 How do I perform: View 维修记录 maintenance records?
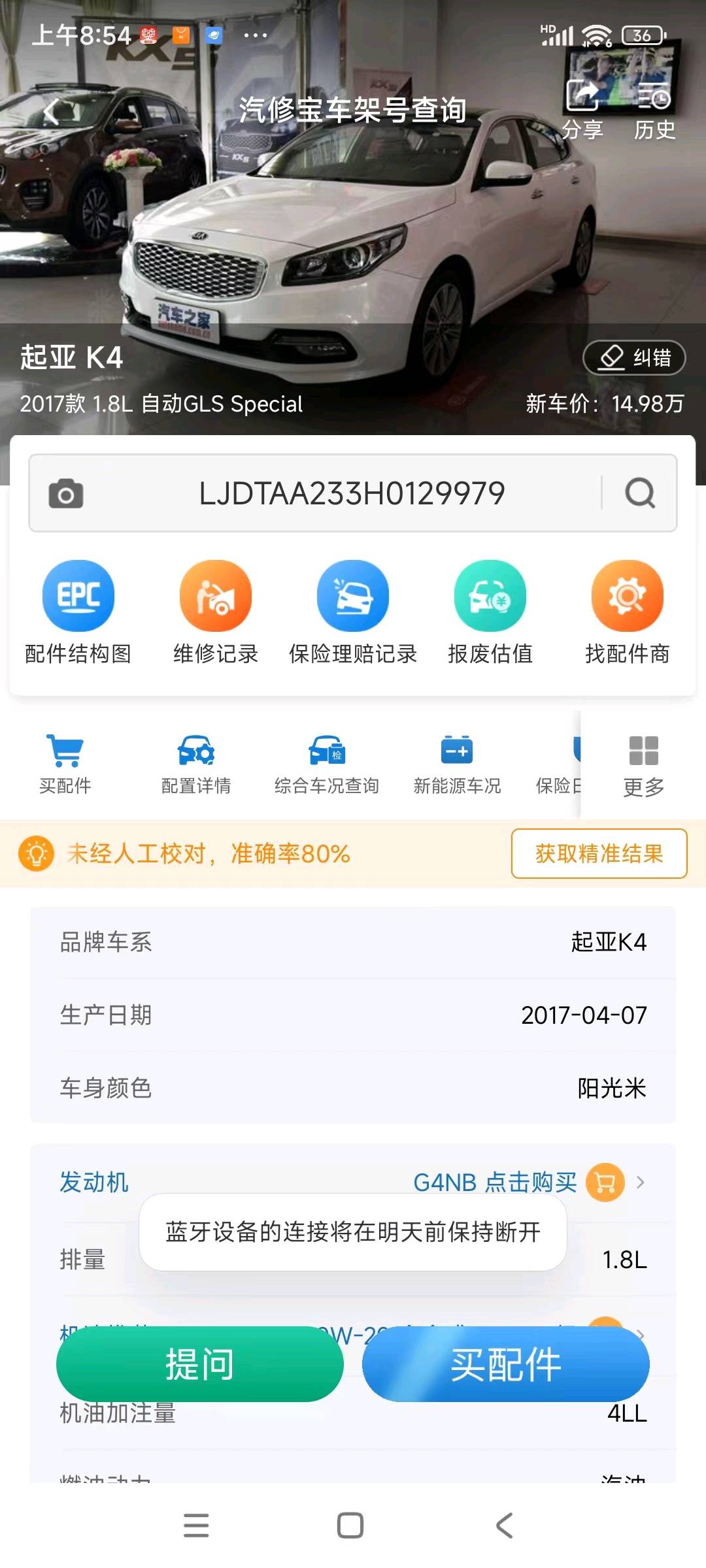pyautogui.click(x=216, y=612)
